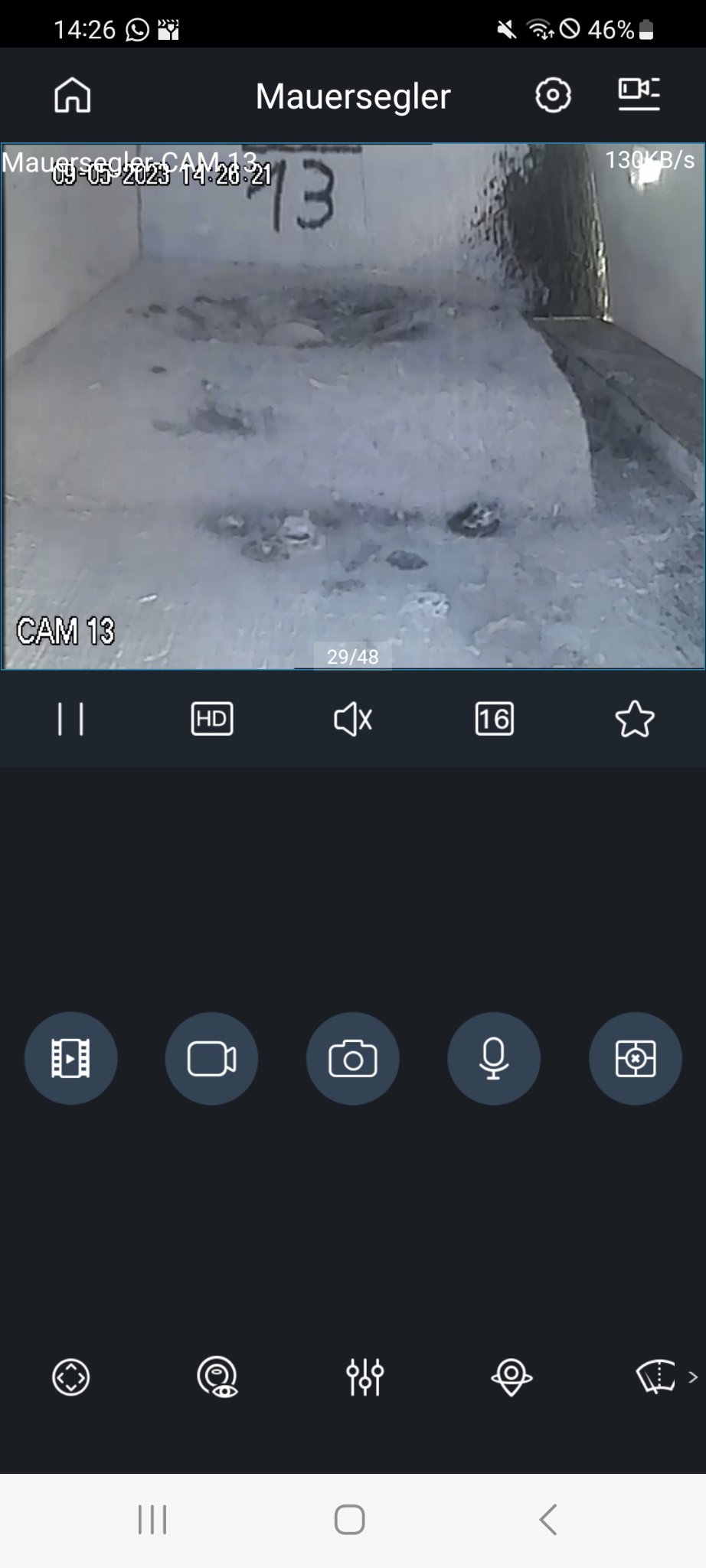
Task: Open camera settings gear
Action: click(x=553, y=96)
